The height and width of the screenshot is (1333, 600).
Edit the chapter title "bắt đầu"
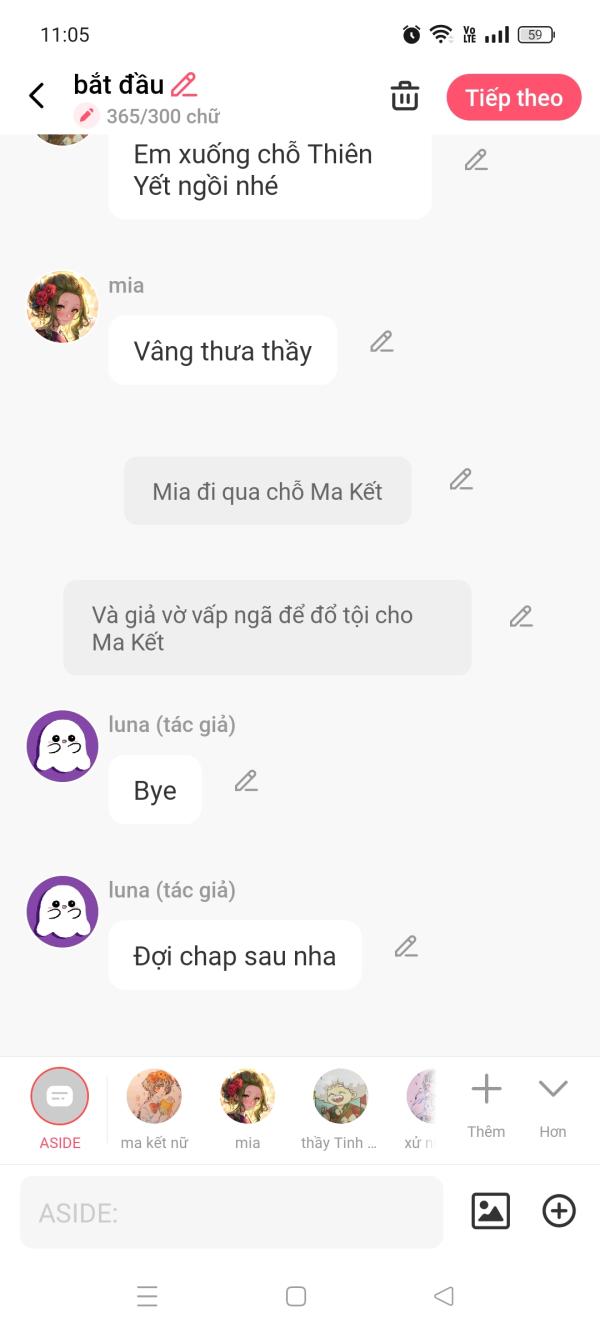click(184, 85)
